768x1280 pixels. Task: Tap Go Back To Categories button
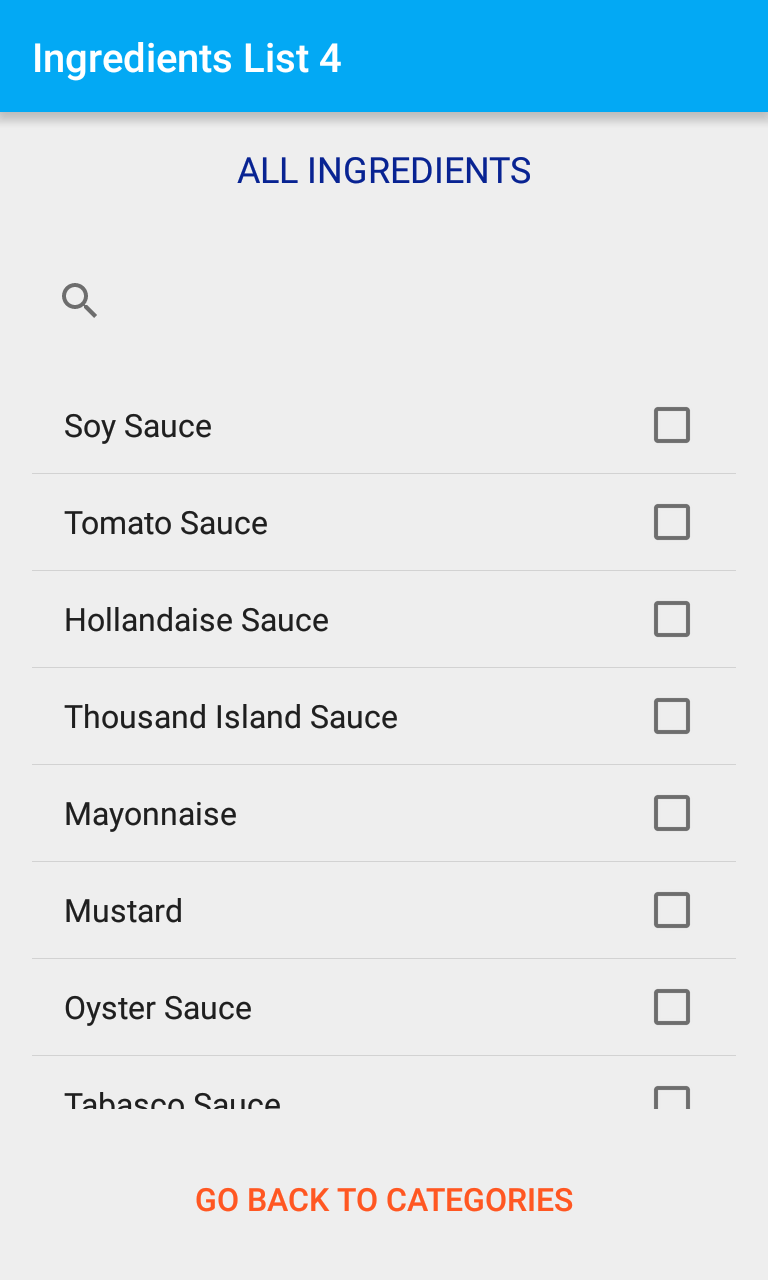384,1199
